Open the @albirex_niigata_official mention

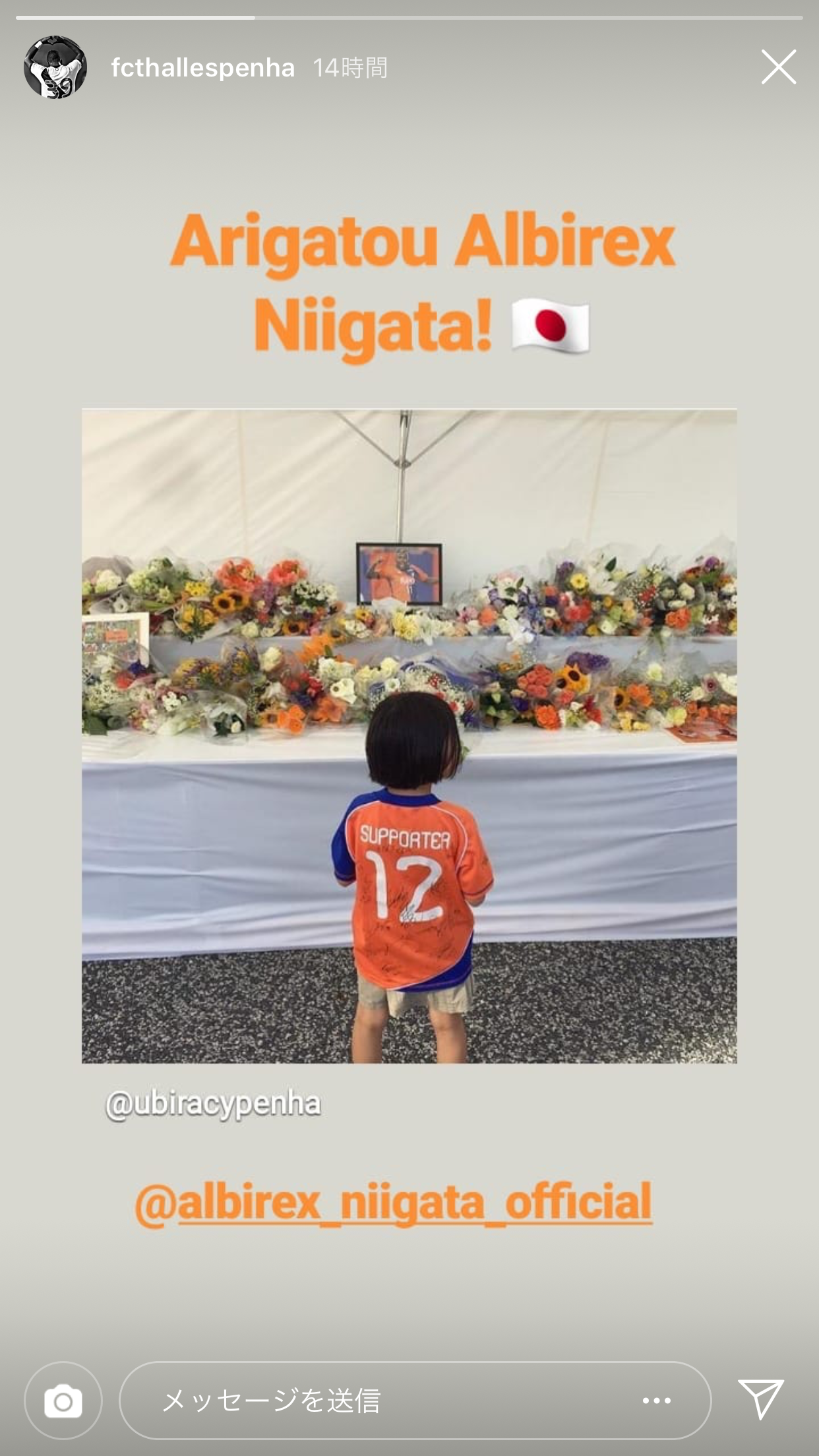[x=394, y=1201]
